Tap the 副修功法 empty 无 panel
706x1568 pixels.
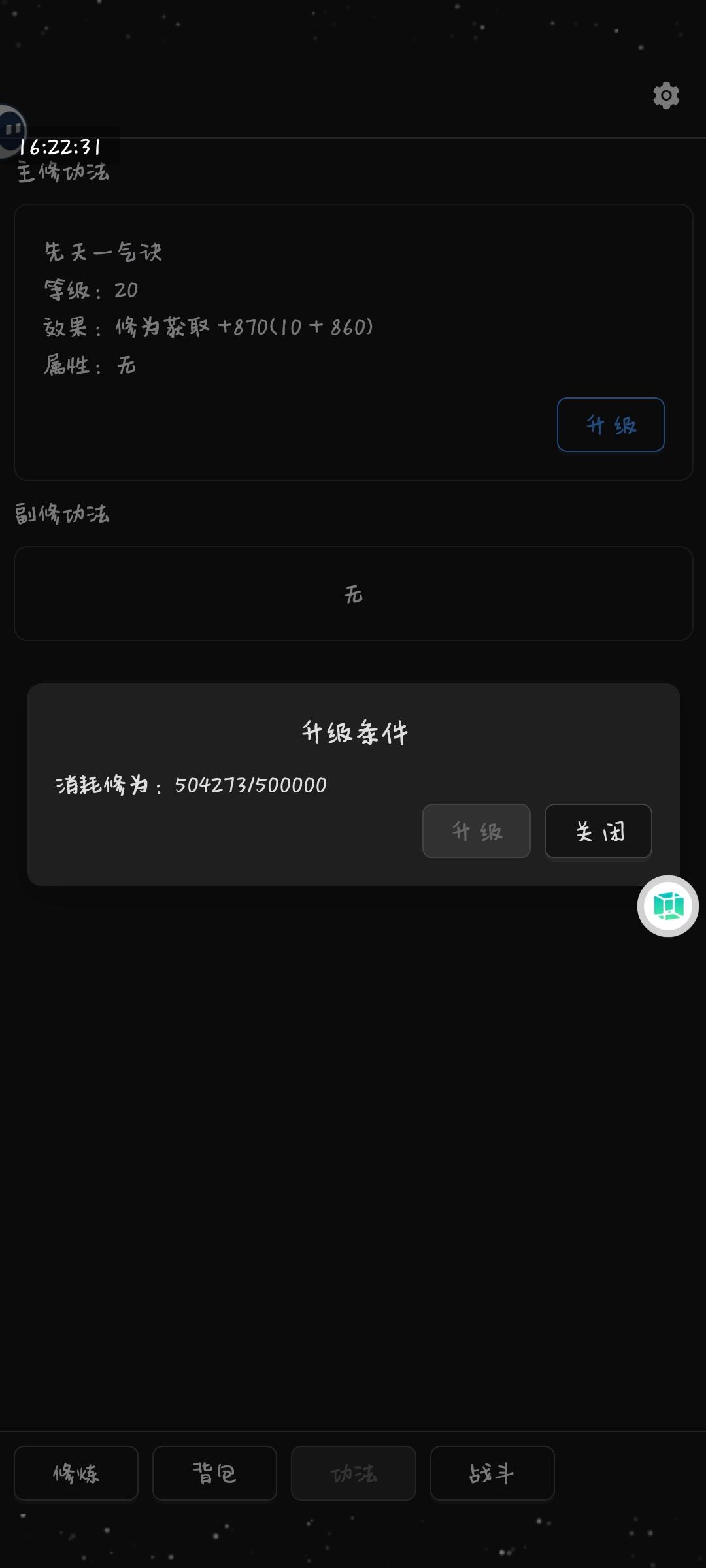353,593
